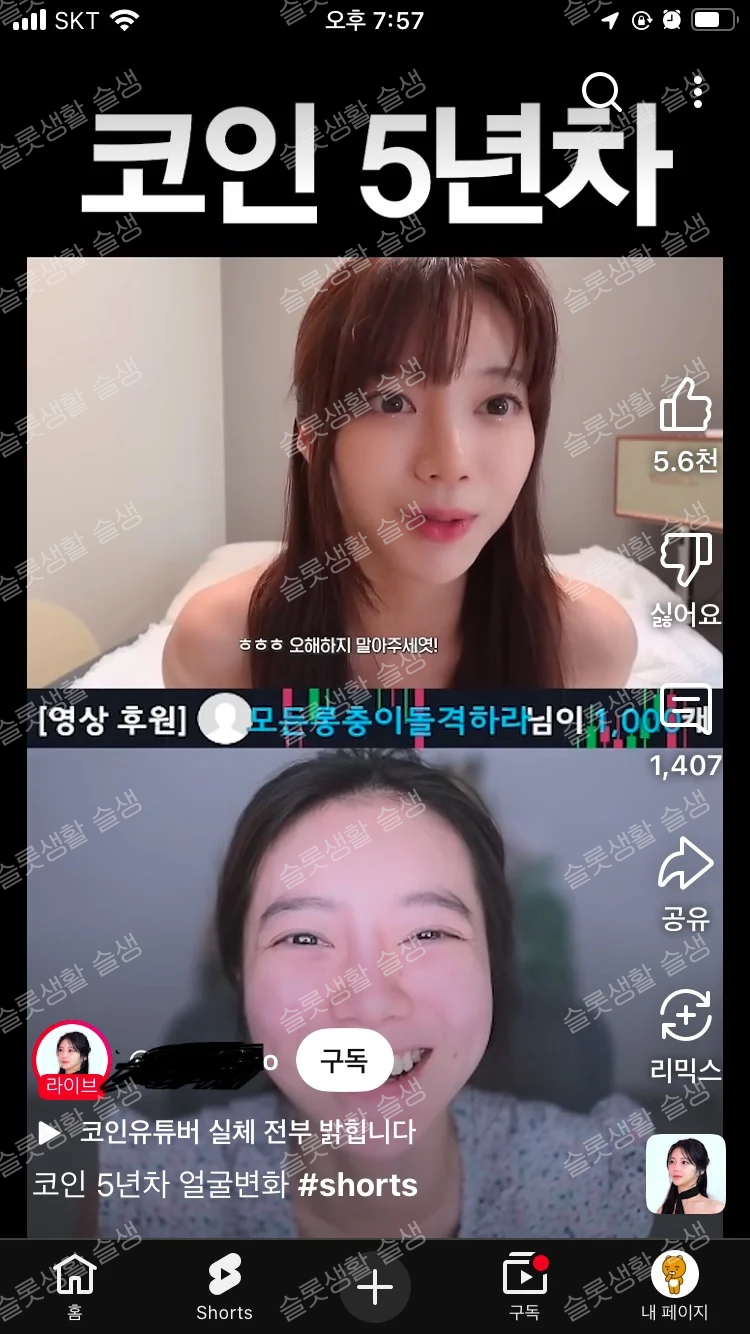Switch to the Shorts tab
Screen dimensions: 750x1334
coord(224,1287)
